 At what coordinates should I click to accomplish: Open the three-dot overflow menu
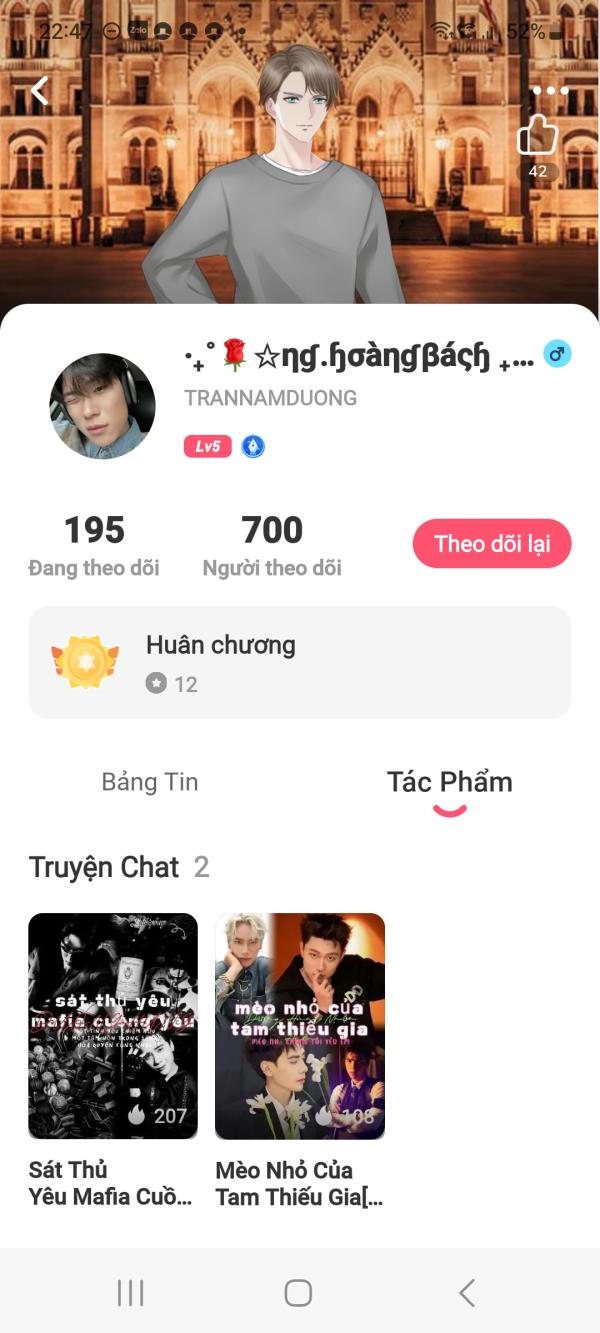click(x=550, y=91)
